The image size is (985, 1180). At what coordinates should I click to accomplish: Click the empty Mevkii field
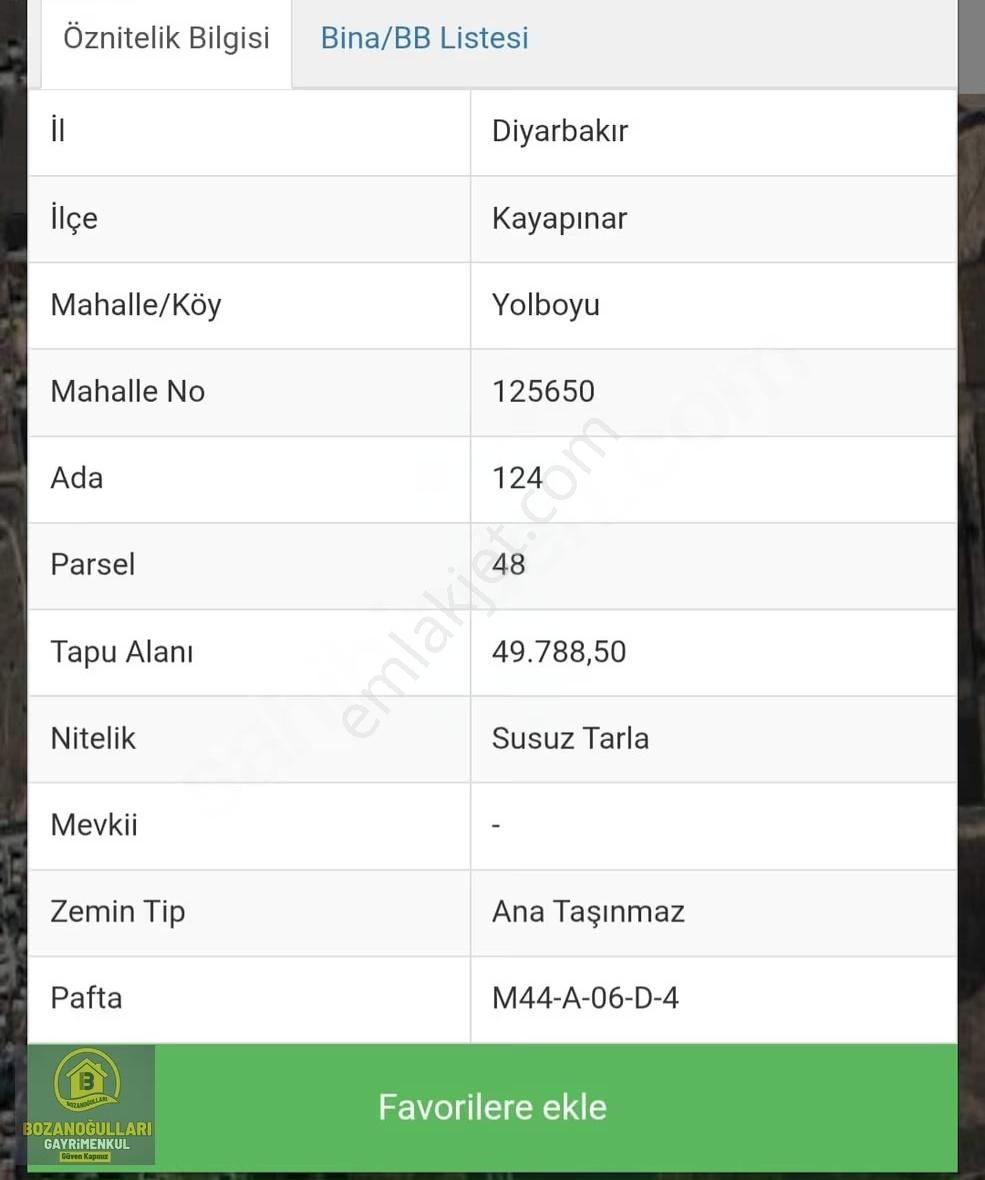click(495, 826)
